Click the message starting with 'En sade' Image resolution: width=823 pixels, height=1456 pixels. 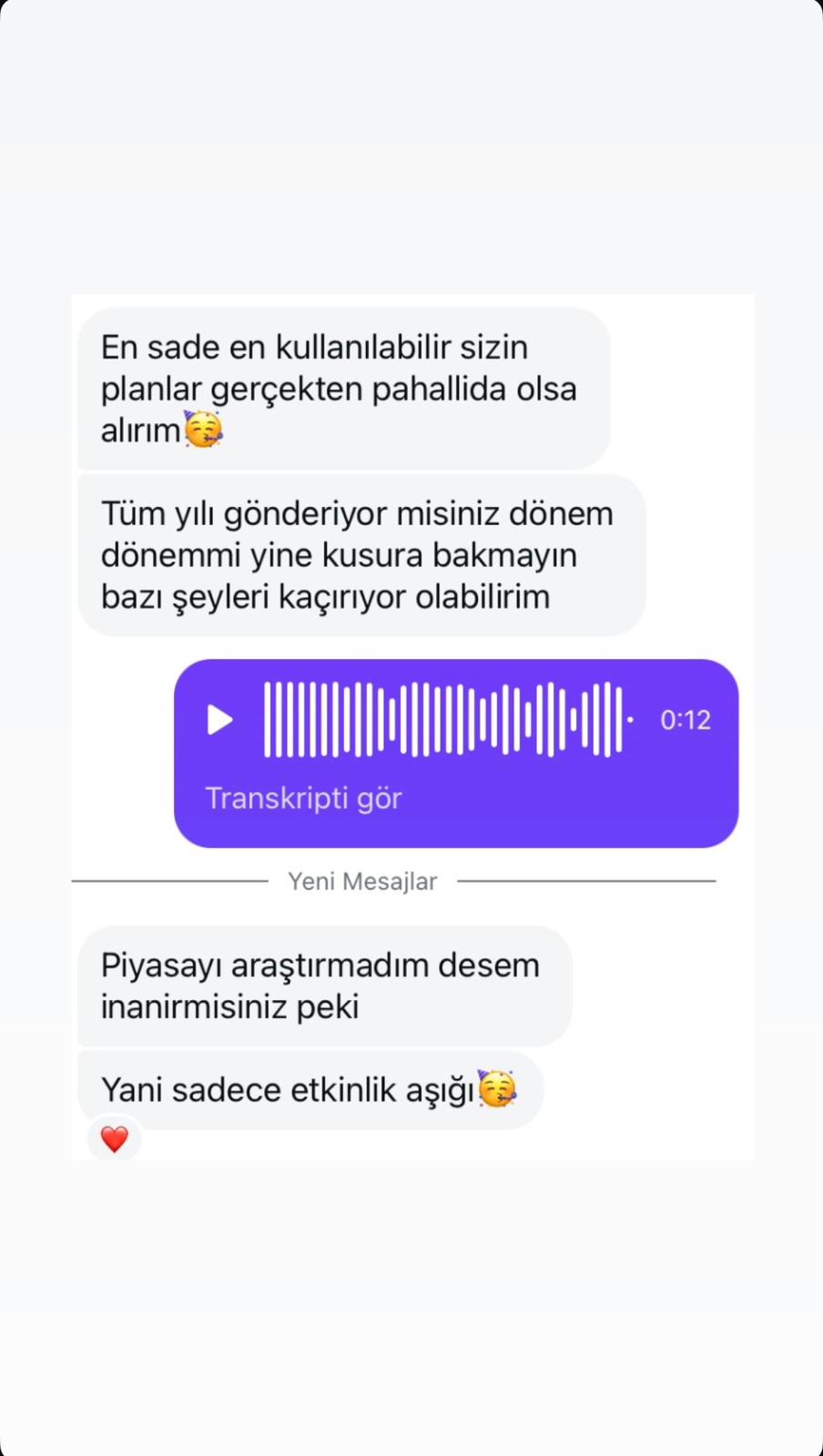[346, 388]
